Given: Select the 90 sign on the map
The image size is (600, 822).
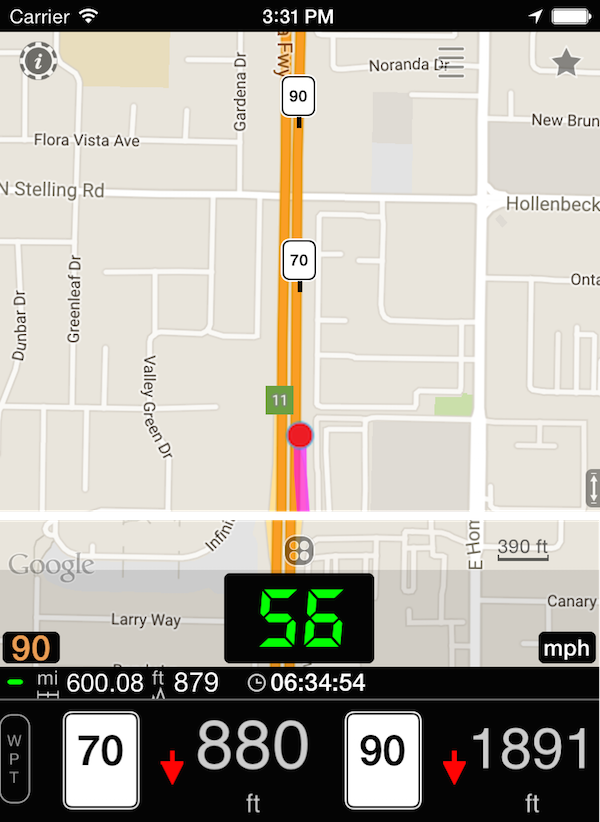Looking at the screenshot, I should 297,96.
